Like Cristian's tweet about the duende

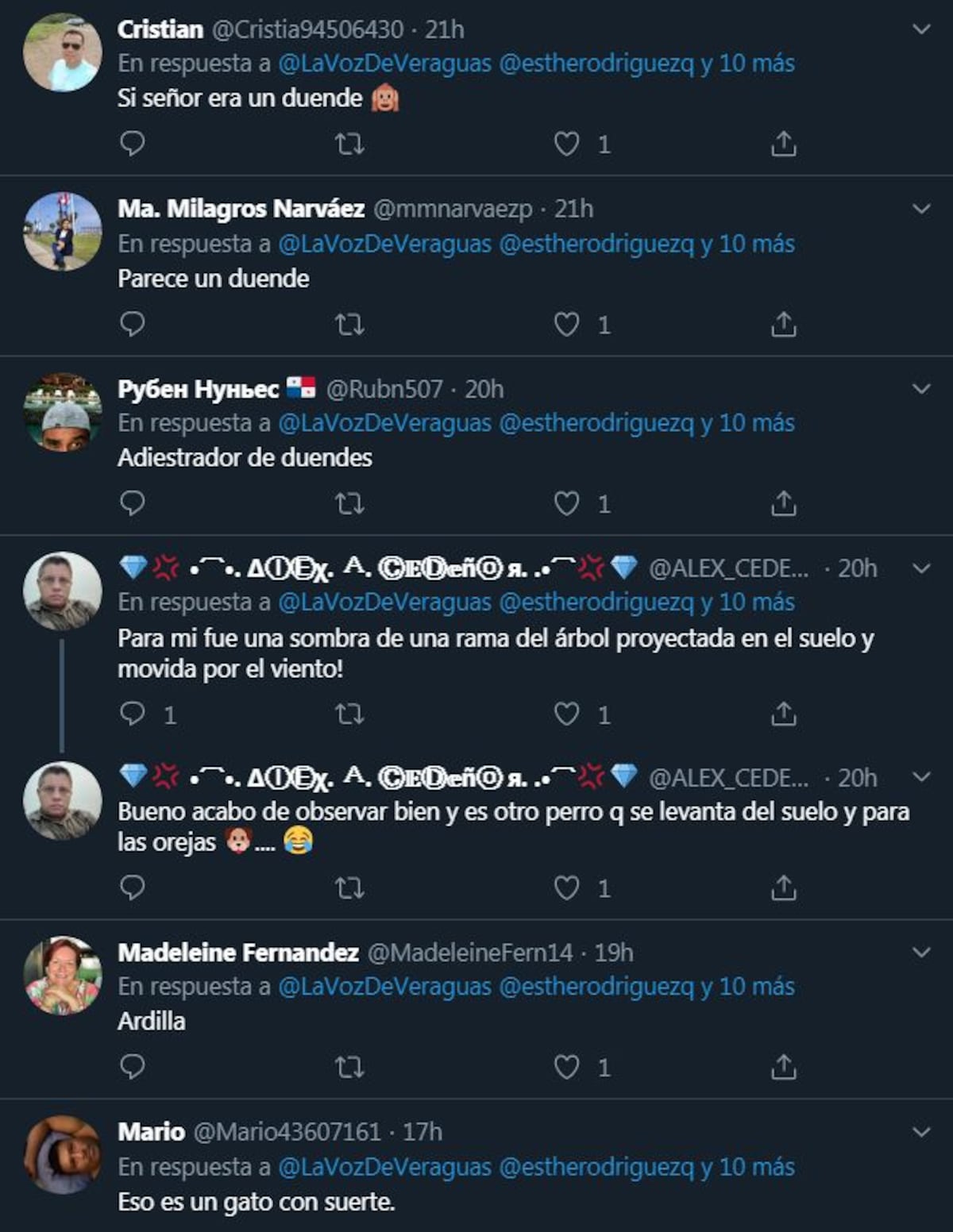(x=566, y=144)
